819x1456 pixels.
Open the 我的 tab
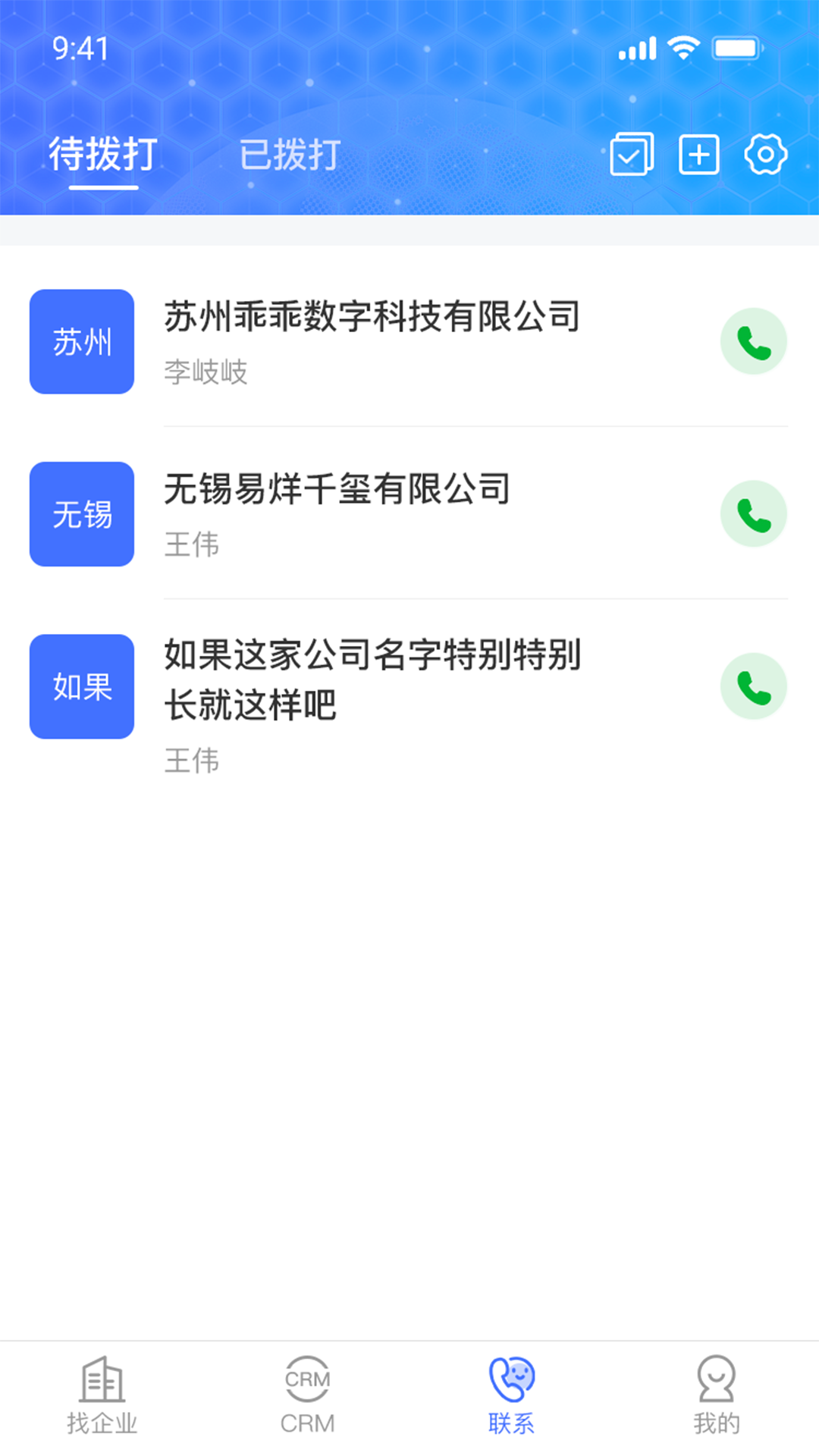tap(717, 1396)
